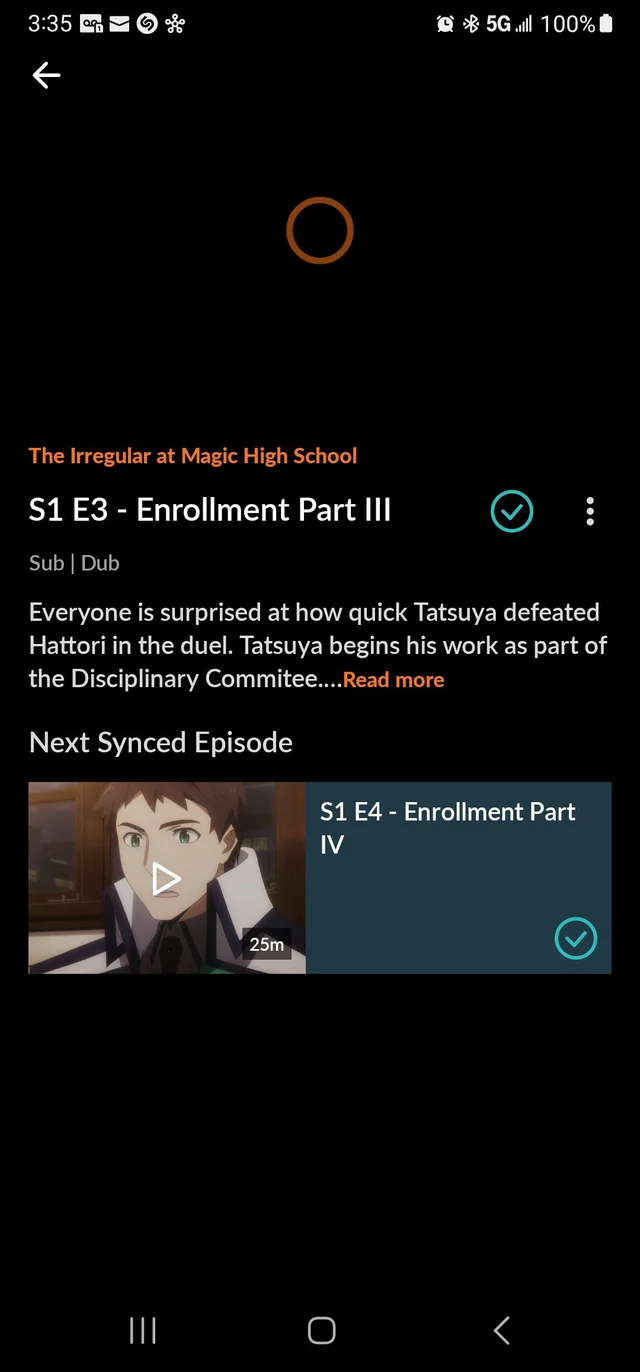Toggle watched checkmark for S1 E3
Screen dimensions: 640x1372
point(512,511)
